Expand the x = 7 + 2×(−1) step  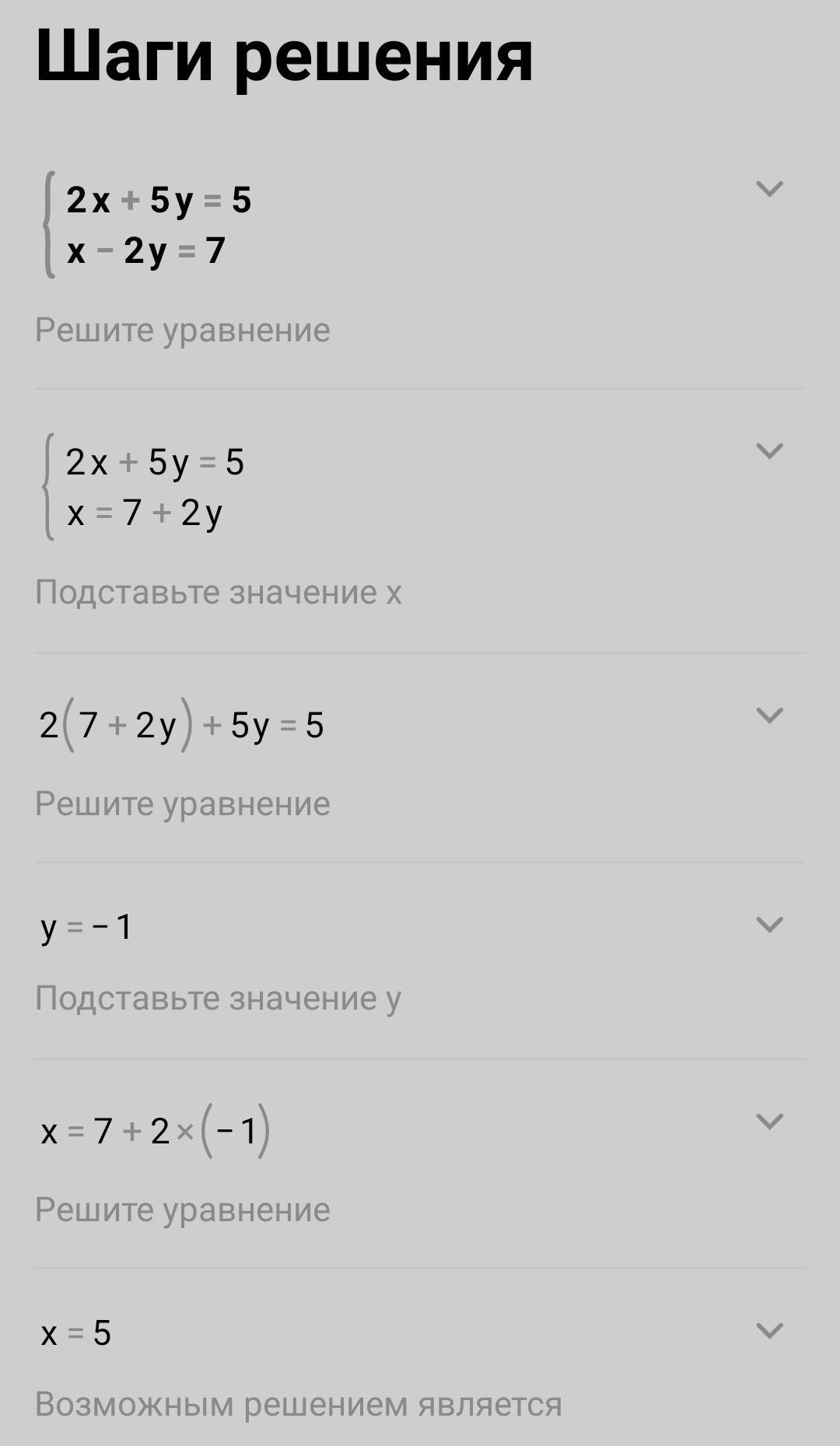pyautogui.click(x=769, y=1122)
